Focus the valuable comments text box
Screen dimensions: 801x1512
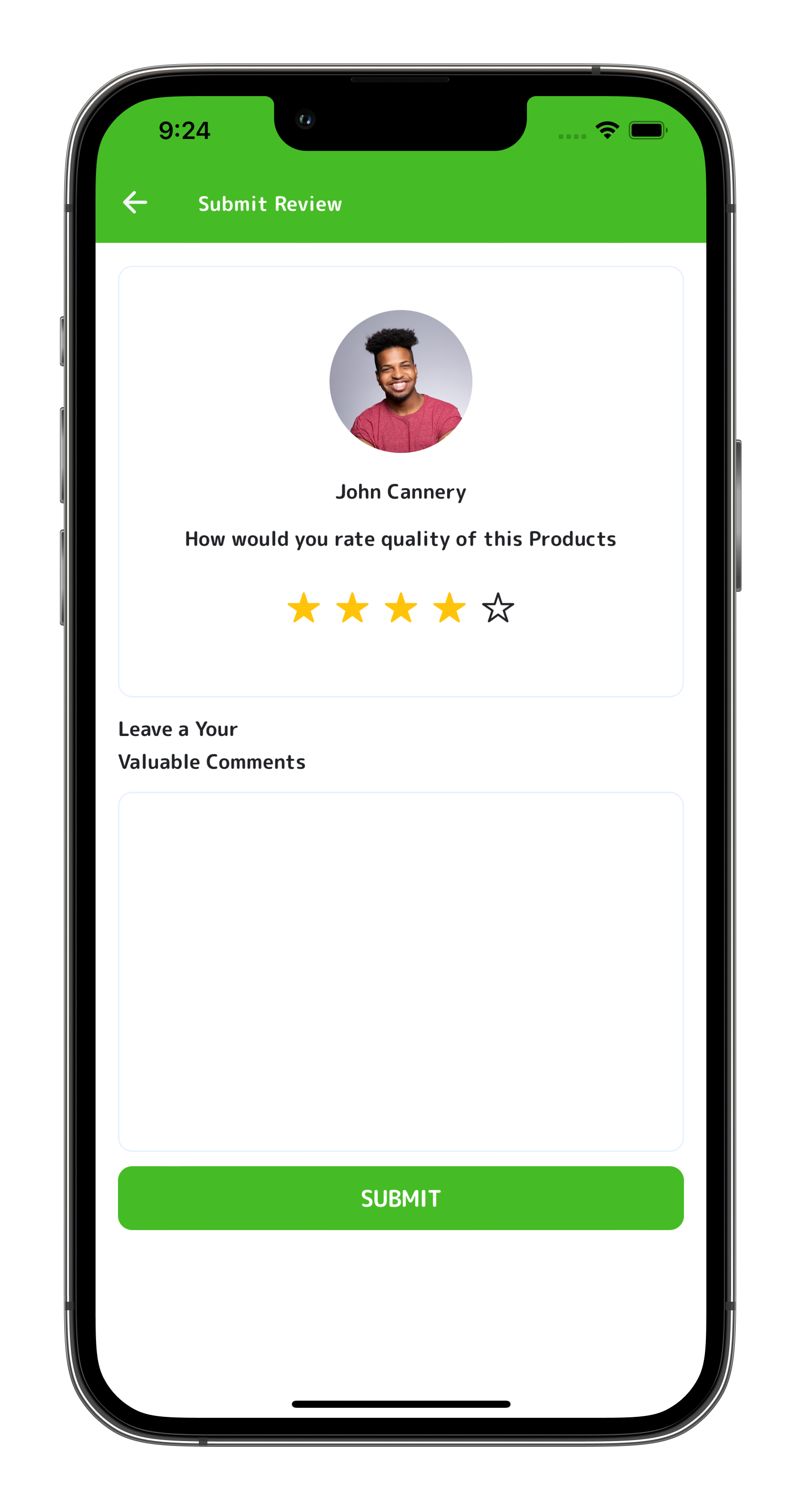401,972
